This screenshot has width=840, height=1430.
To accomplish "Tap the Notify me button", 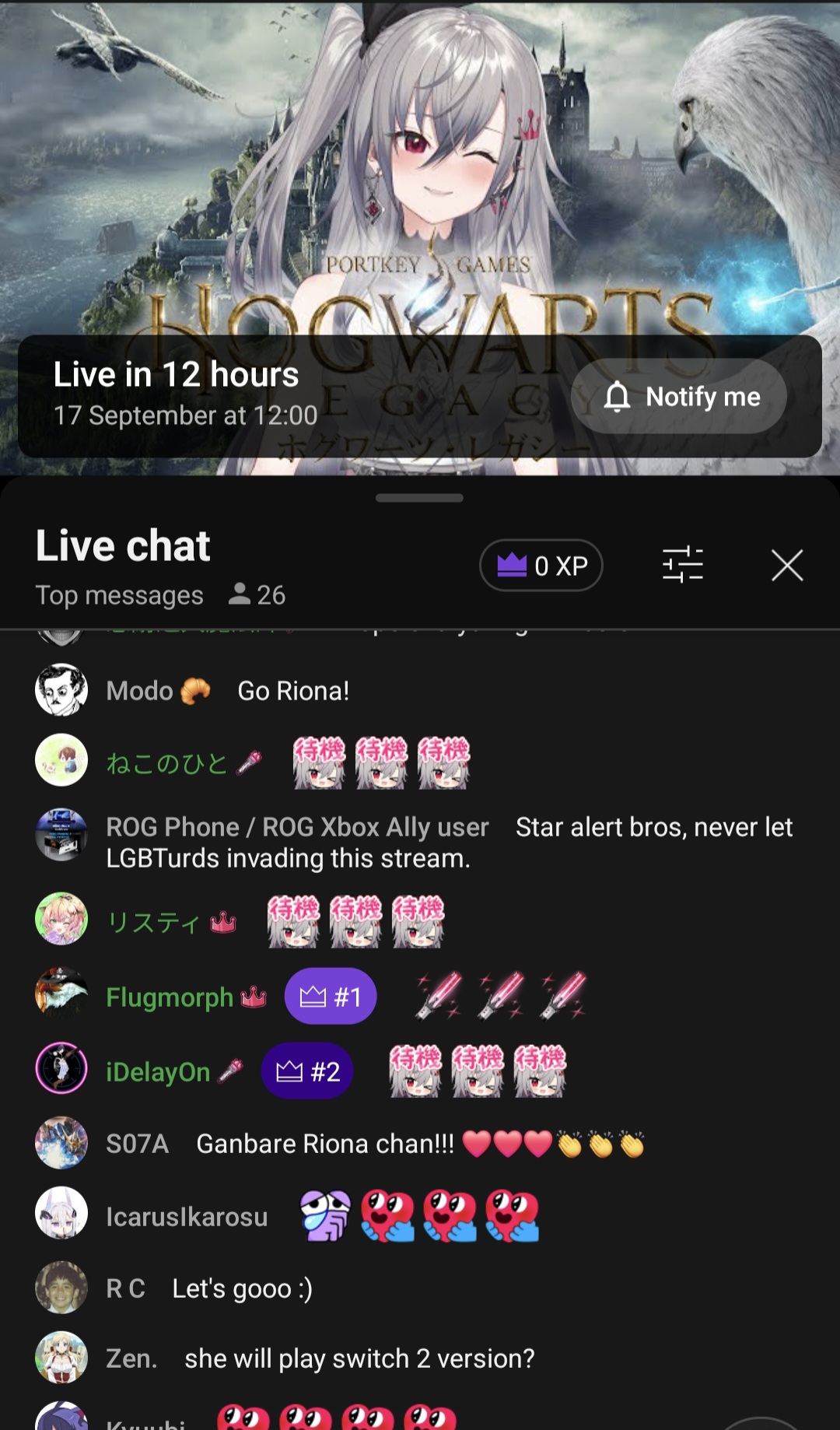I will tap(679, 396).
